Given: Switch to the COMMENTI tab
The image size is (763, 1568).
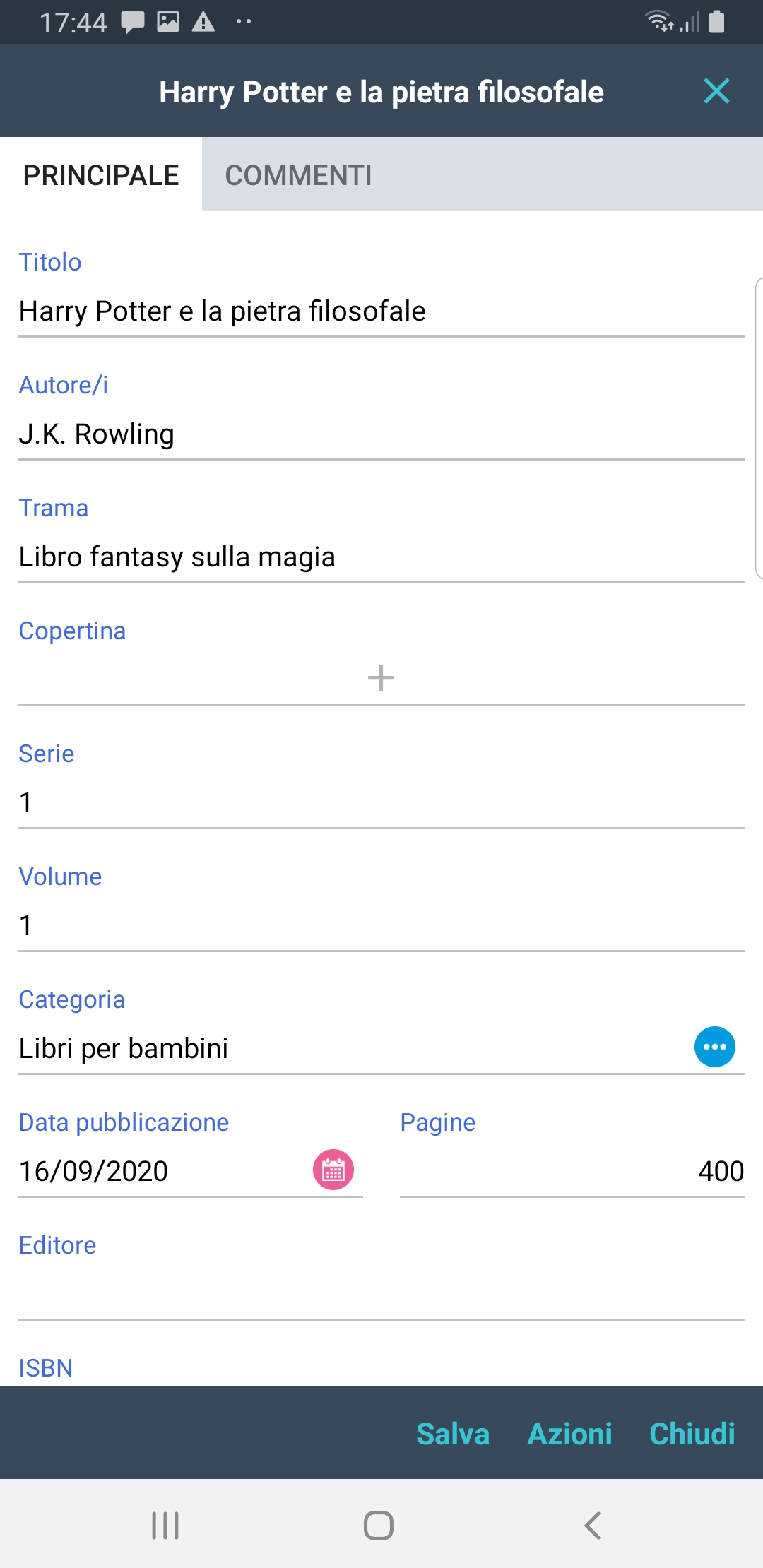Looking at the screenshot, I should pyautogui.click(x=298, y=175).
